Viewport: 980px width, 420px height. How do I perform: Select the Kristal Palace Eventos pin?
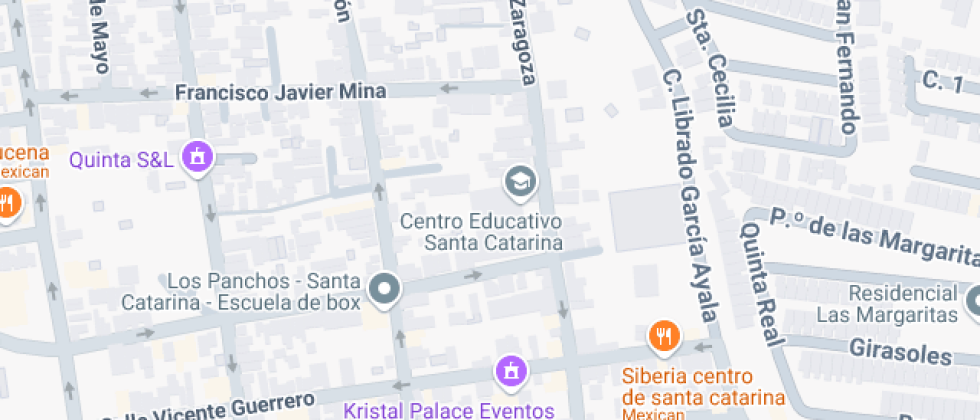pyautogui.click(x=511, y=372)
